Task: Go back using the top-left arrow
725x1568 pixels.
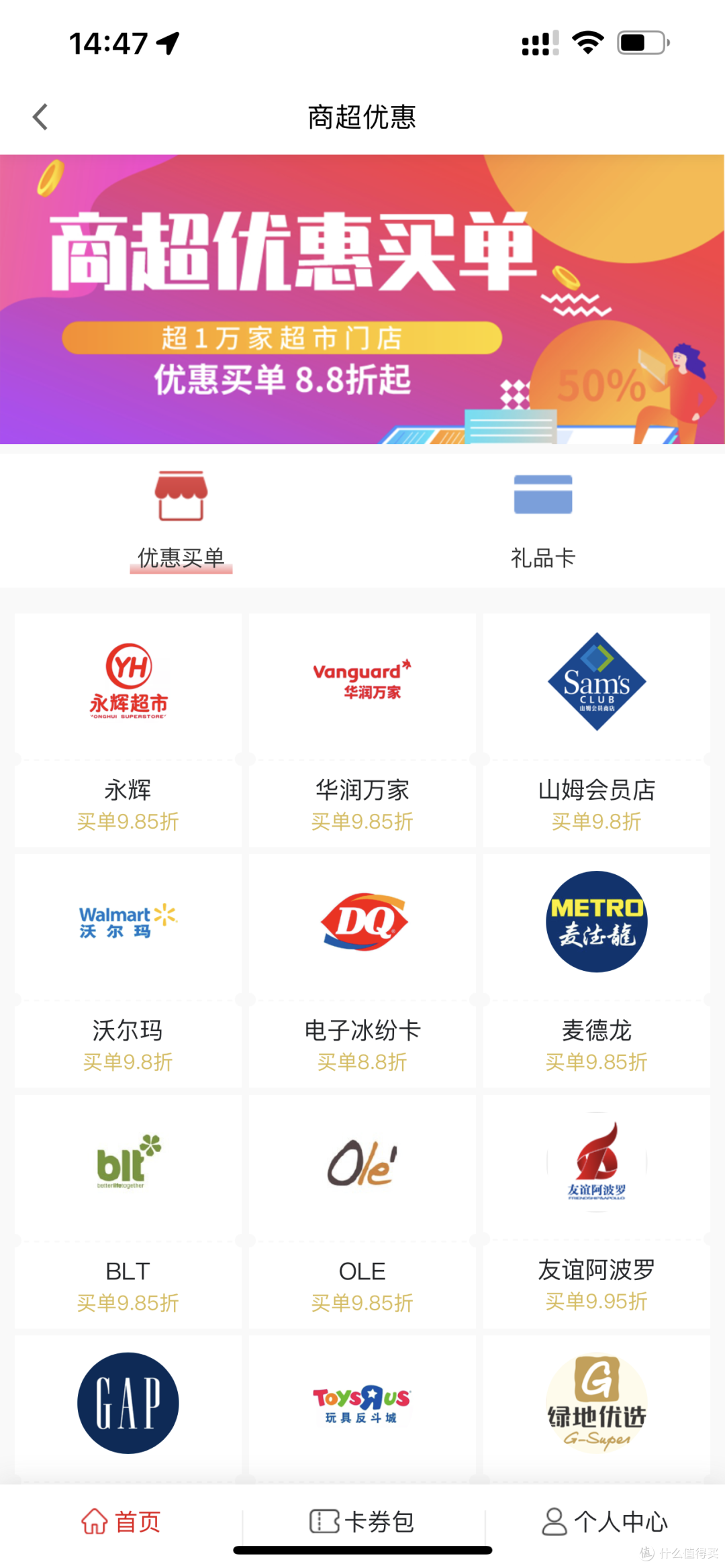Action: [x=41, y=117]
